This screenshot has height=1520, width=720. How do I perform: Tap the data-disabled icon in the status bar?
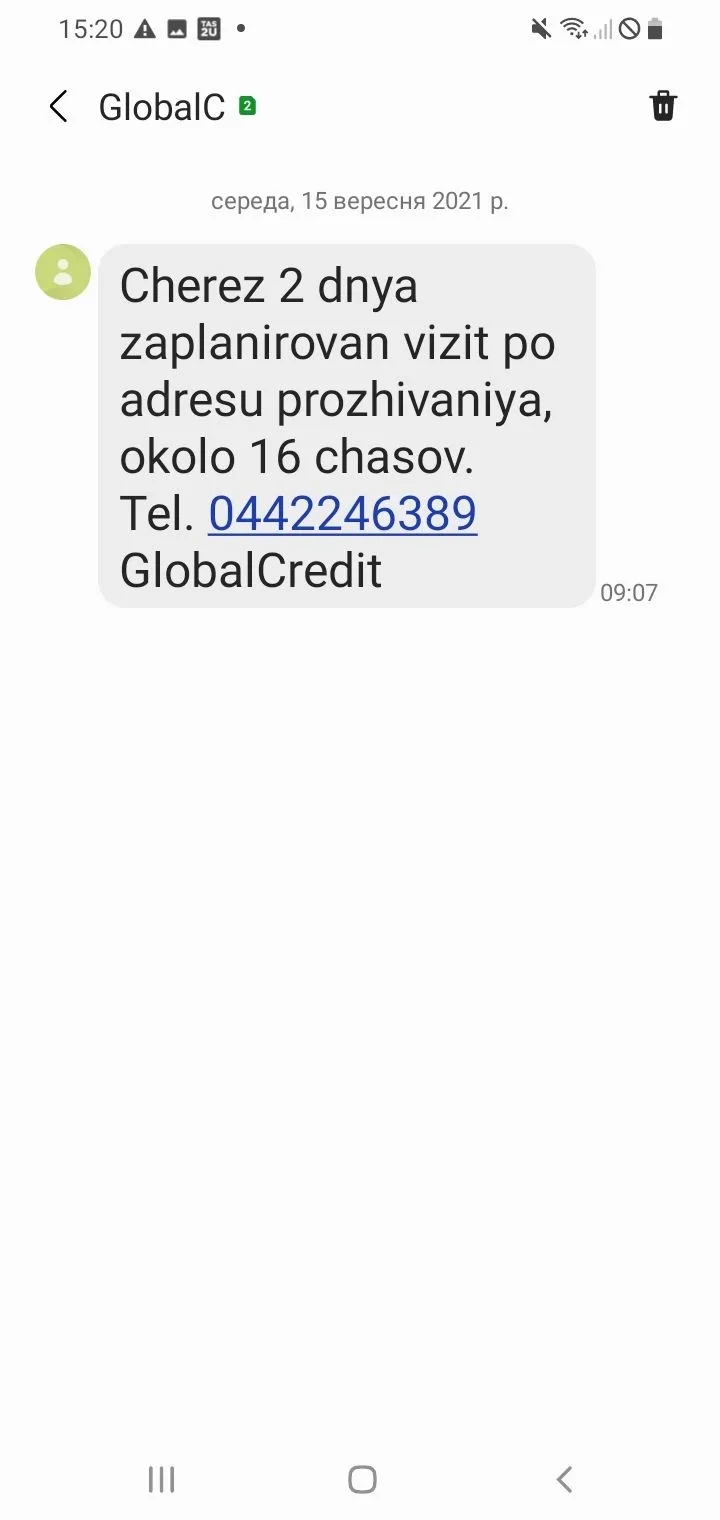coord(627,29)
